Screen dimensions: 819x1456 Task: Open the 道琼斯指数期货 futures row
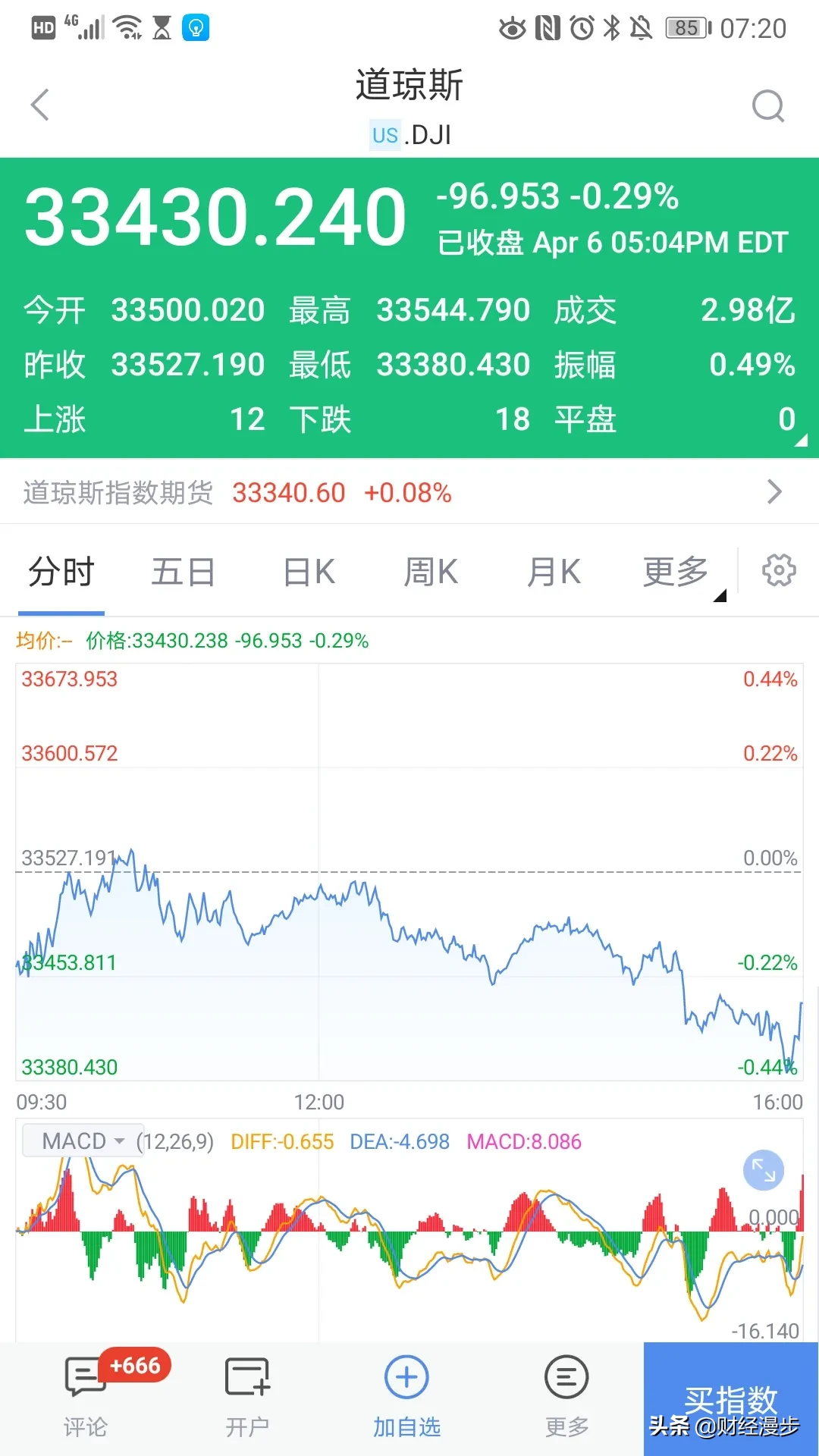tap(409, 492)
